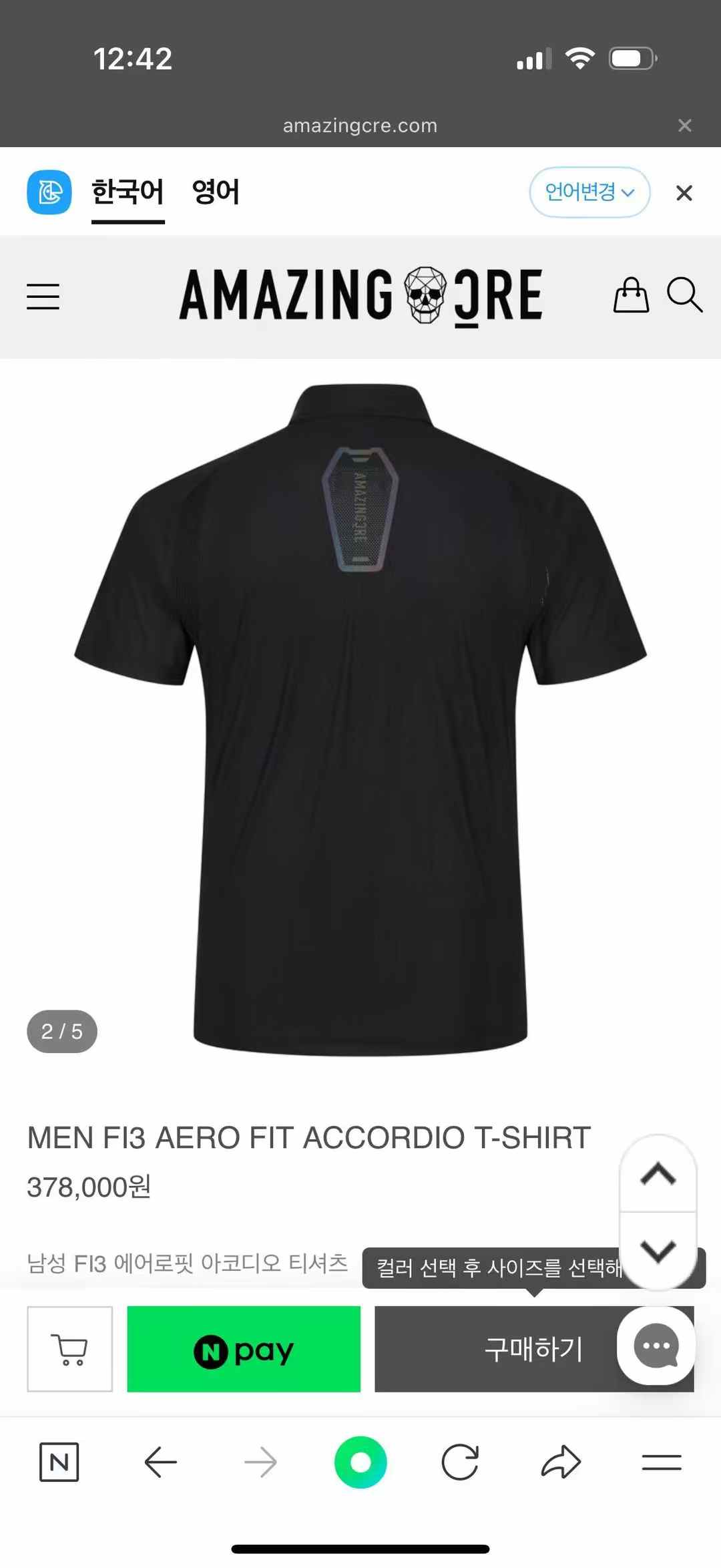The width and height of the screenshot is (721, 1568).
Task: Select the 한국어 language tab
Action: click(x=128, y=192)
